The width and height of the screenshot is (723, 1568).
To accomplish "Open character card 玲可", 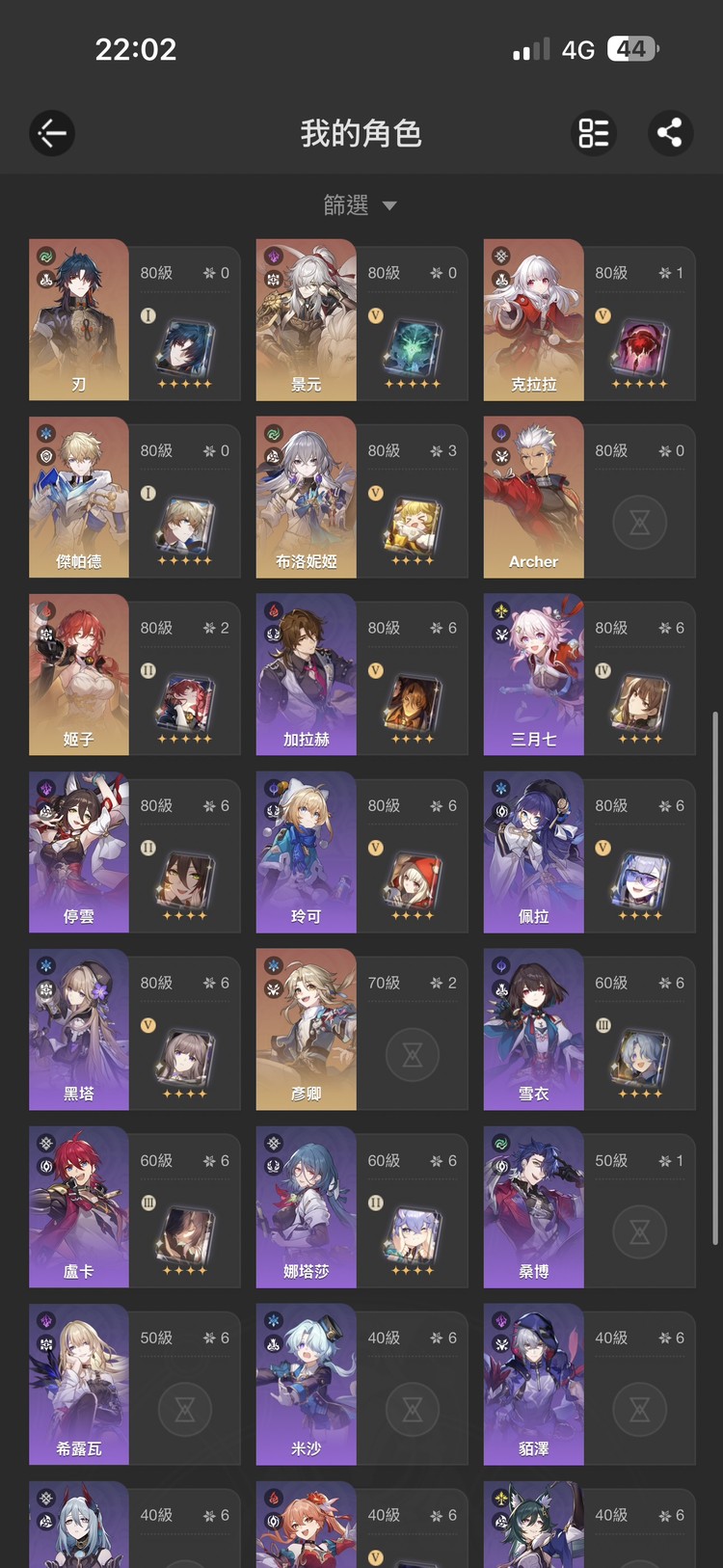I will (x=361, y=852).
